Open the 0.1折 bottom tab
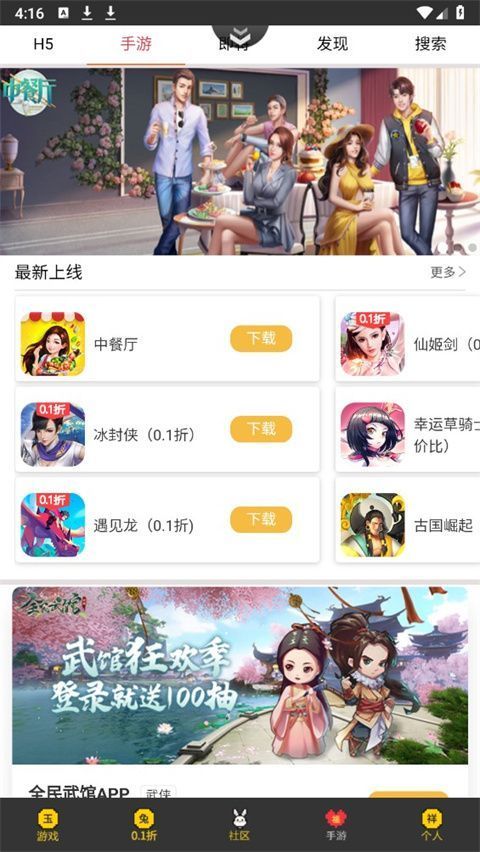This screenshot has width=480, height=852. point(144,825)
